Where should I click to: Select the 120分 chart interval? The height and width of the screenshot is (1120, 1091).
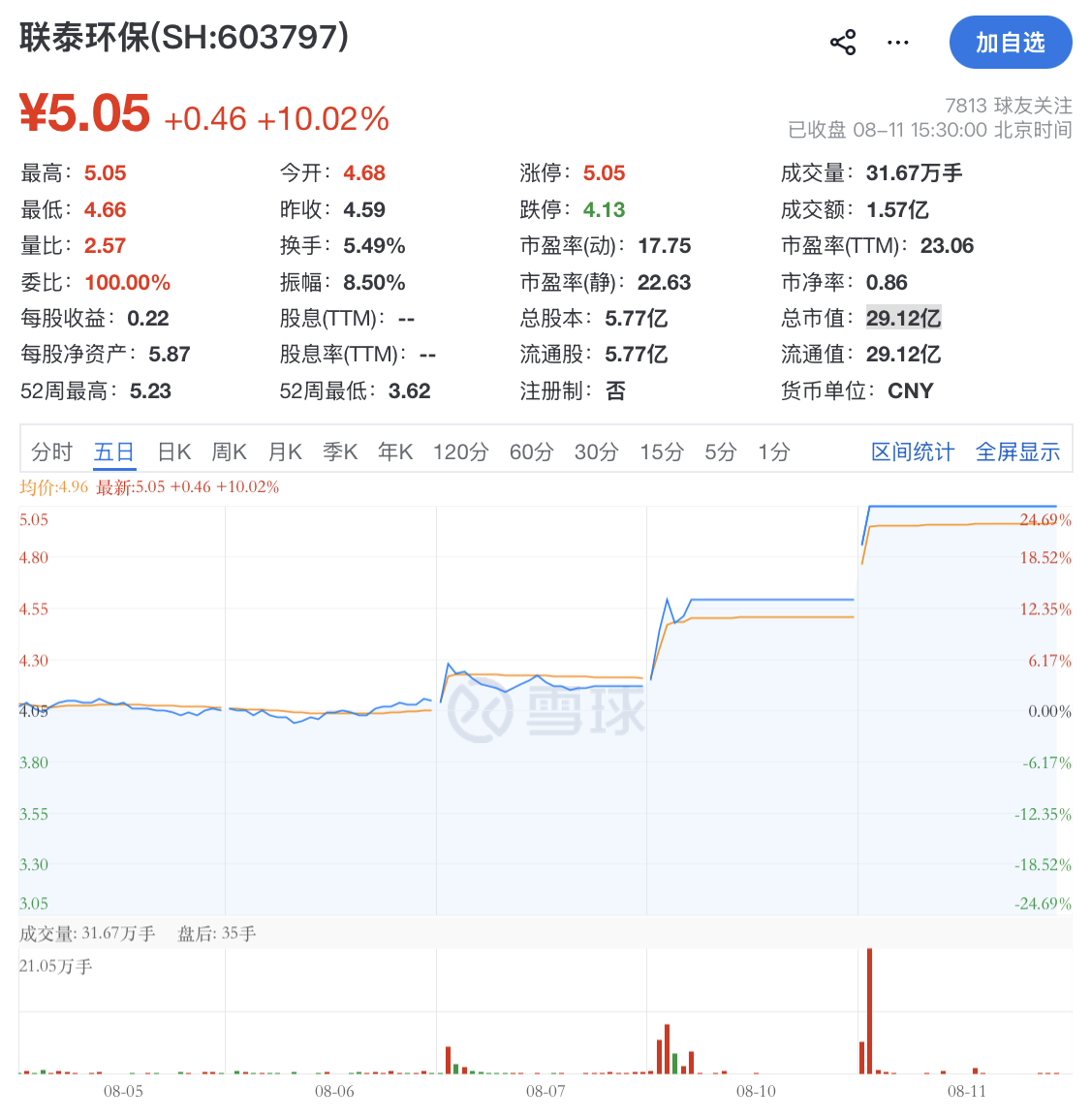461,451
